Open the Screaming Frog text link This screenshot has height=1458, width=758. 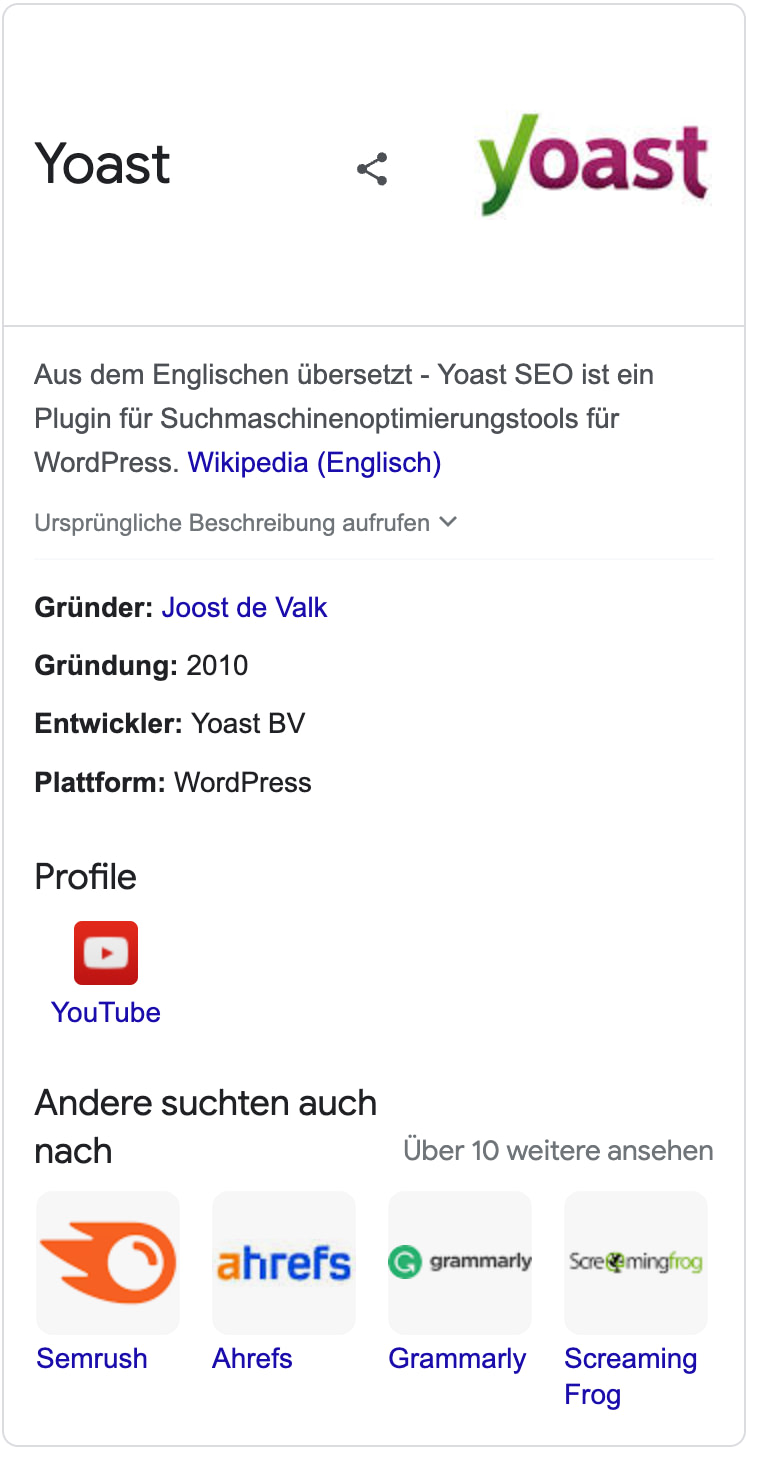tap(630, 1375)
